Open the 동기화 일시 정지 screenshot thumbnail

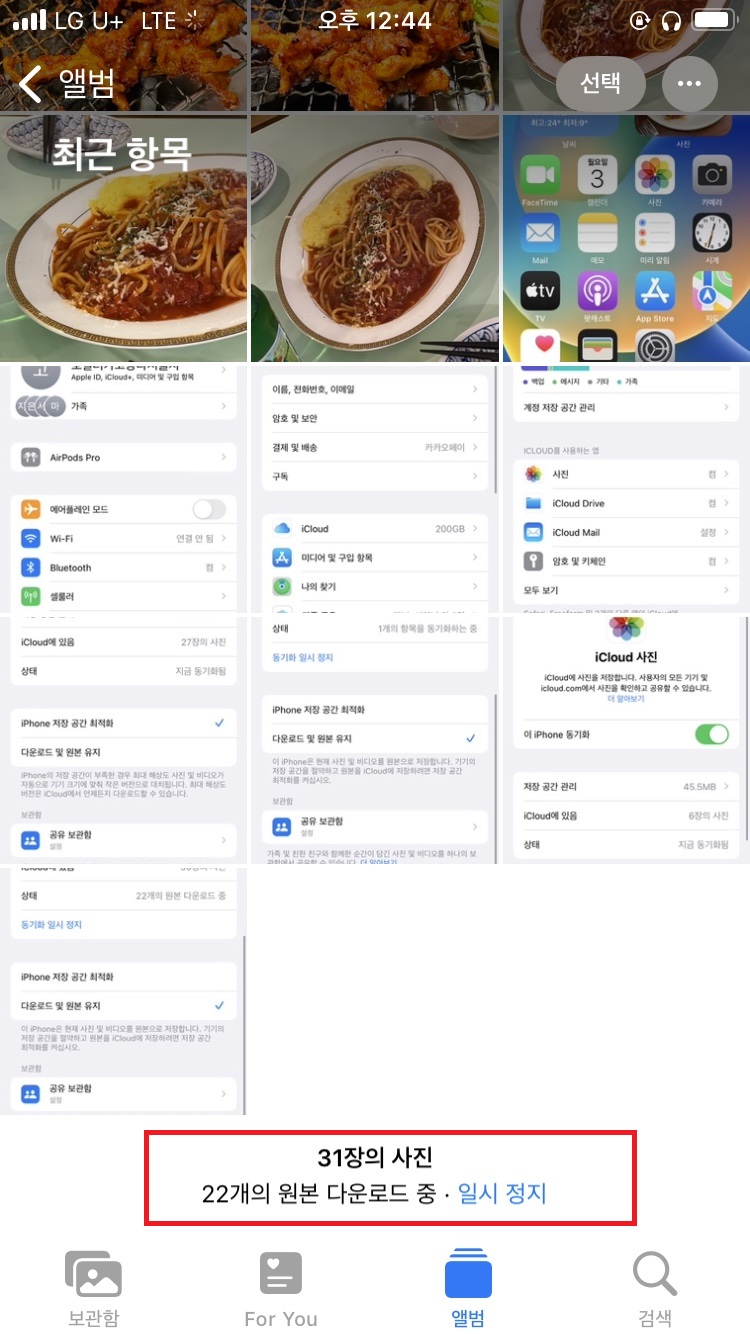pos(374,739)
